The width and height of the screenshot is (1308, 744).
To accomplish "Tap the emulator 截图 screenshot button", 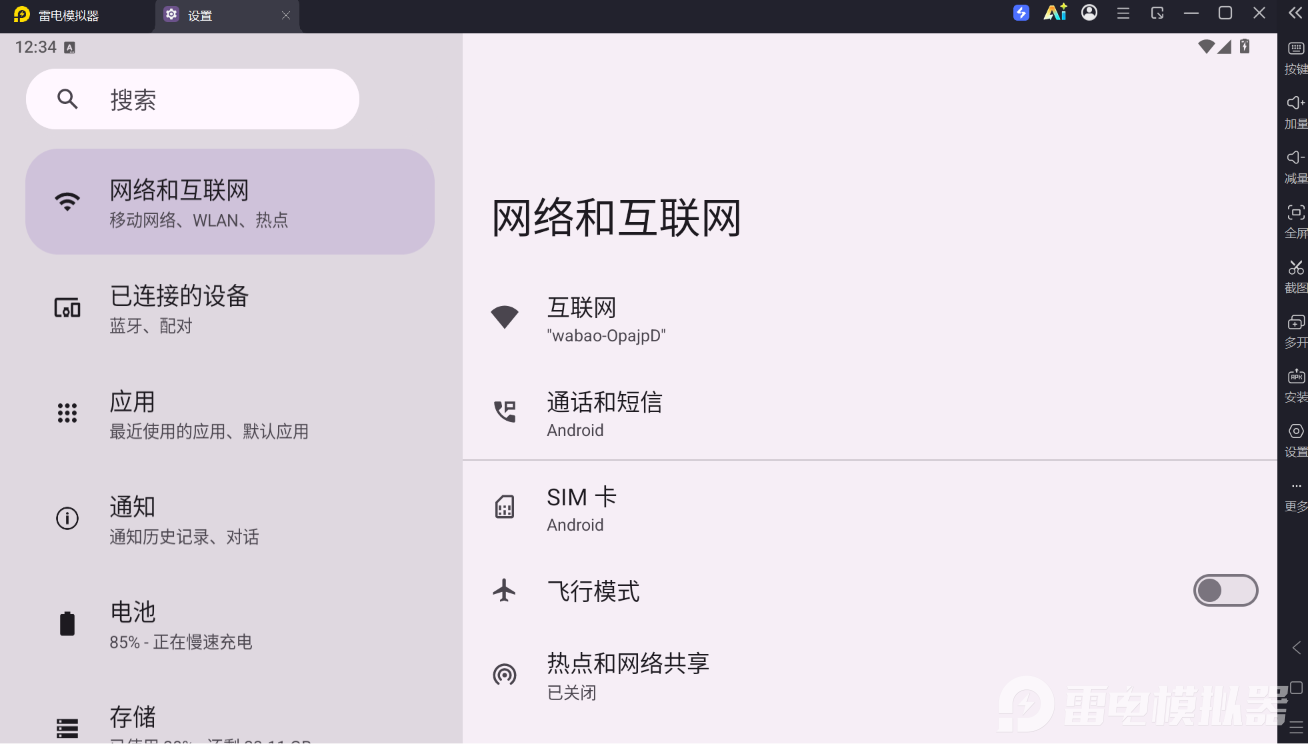I will click(1296, 275).
